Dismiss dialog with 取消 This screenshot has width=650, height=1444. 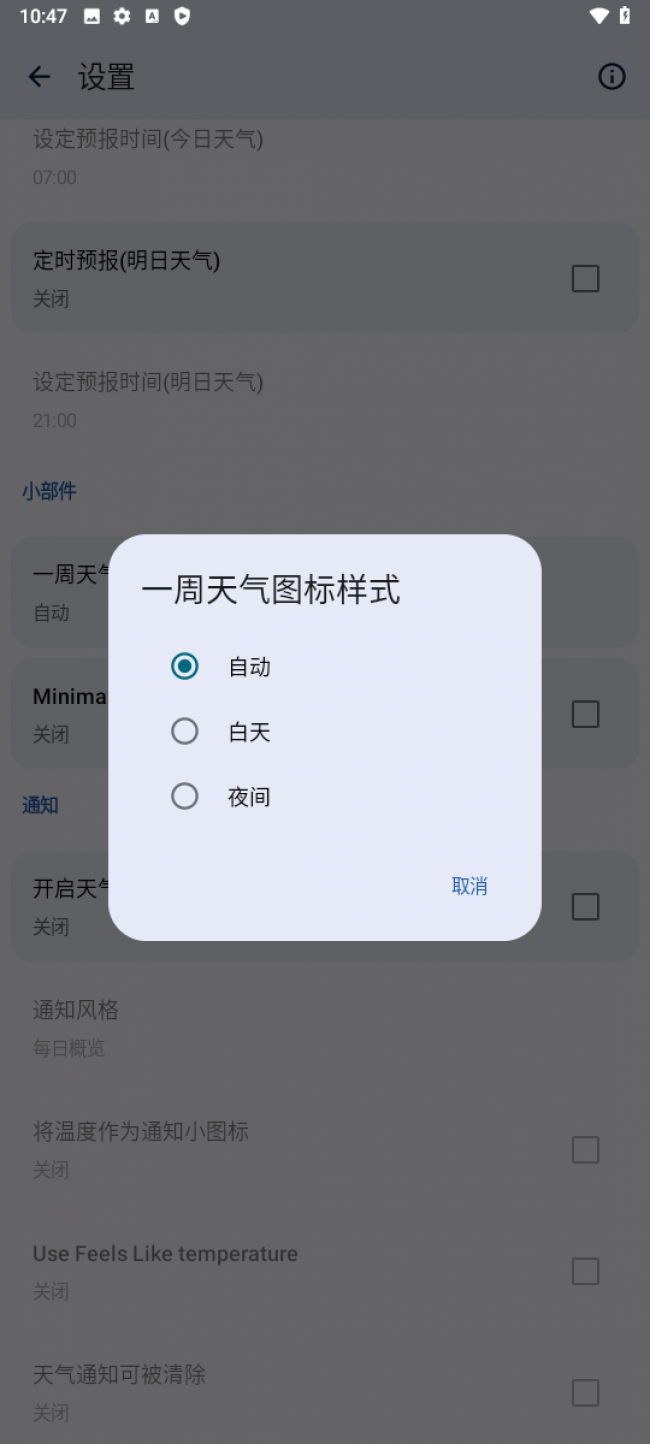click(469, 886)
